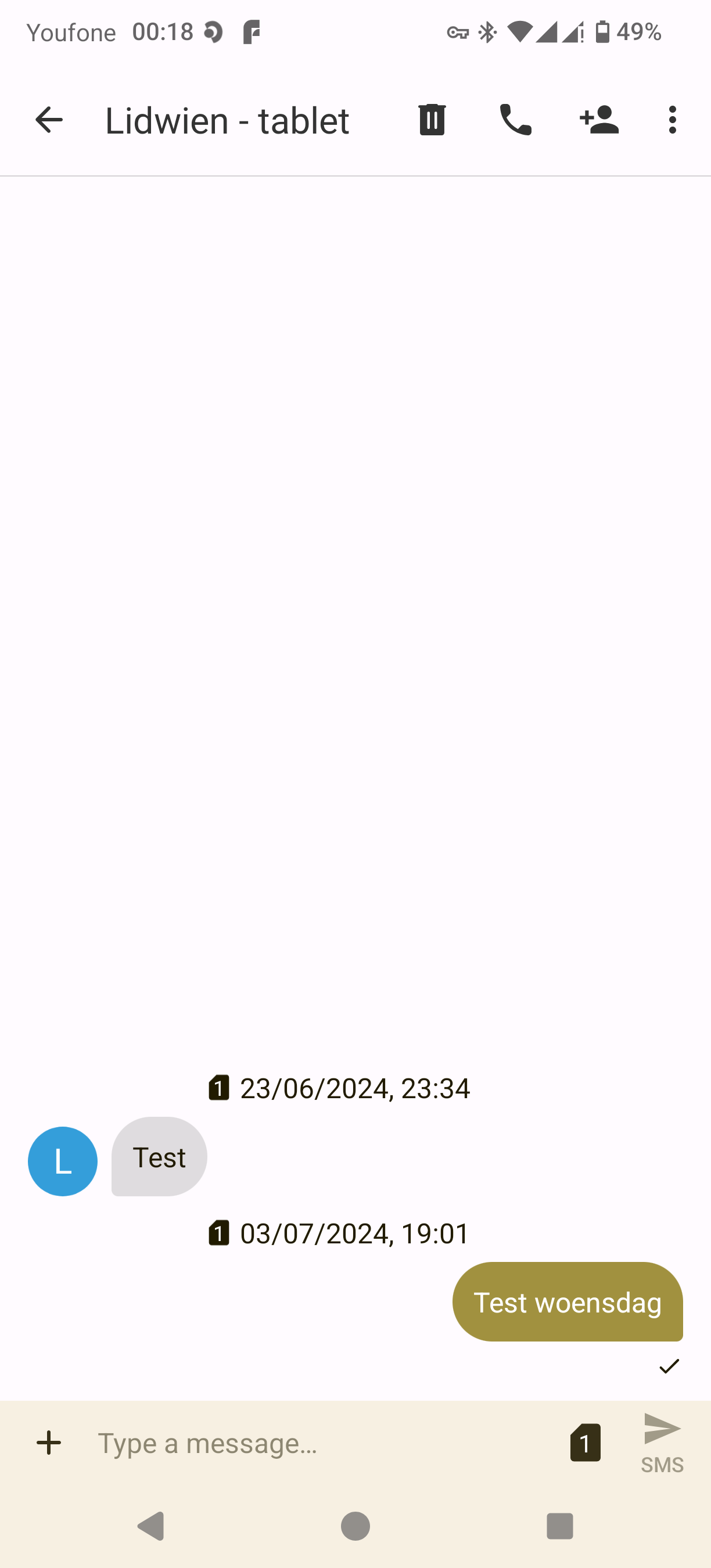The width and height of the screenshot is (711, 1568).
Task: Switch the SIM card selector
Action: pos(585,1443)
